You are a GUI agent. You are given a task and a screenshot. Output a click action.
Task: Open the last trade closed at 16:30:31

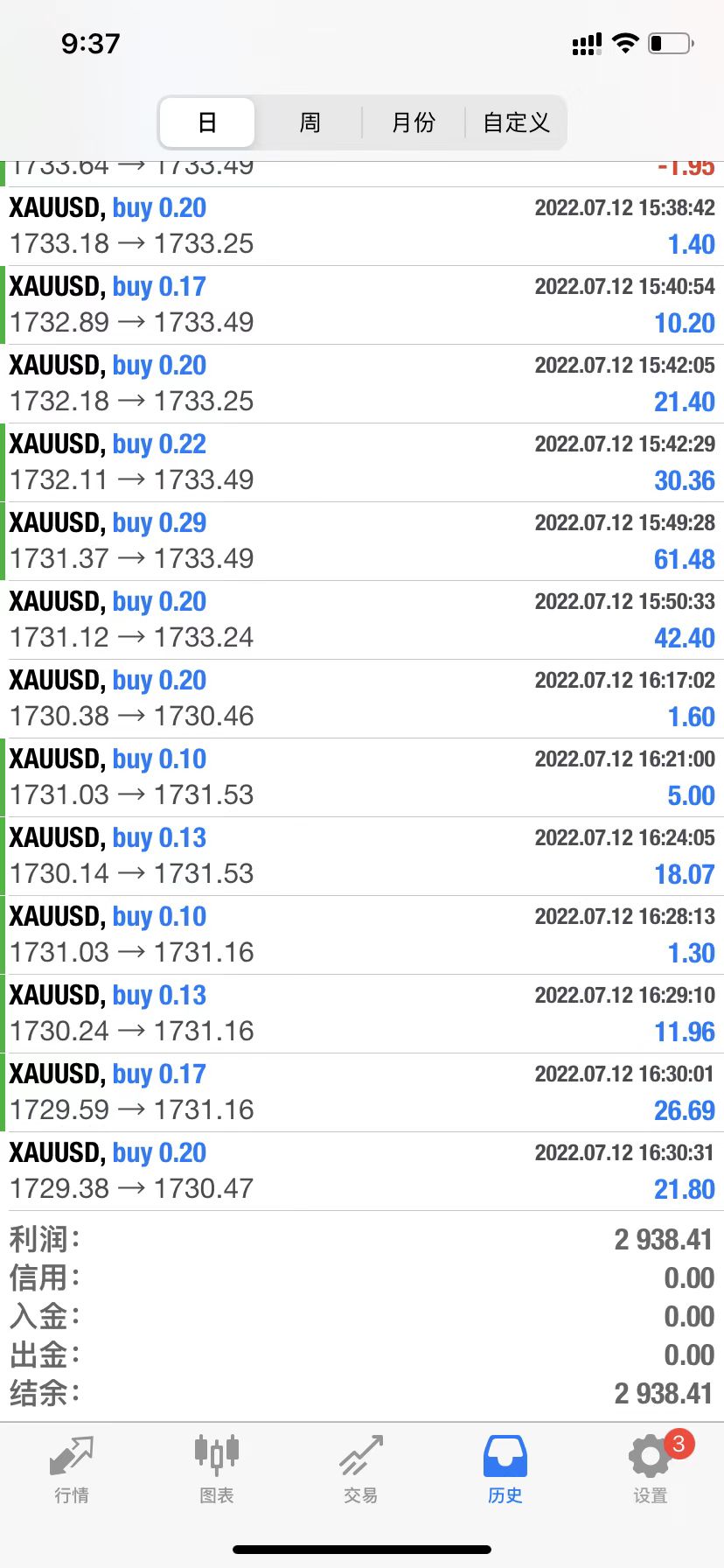click(x=362, y=1171)
